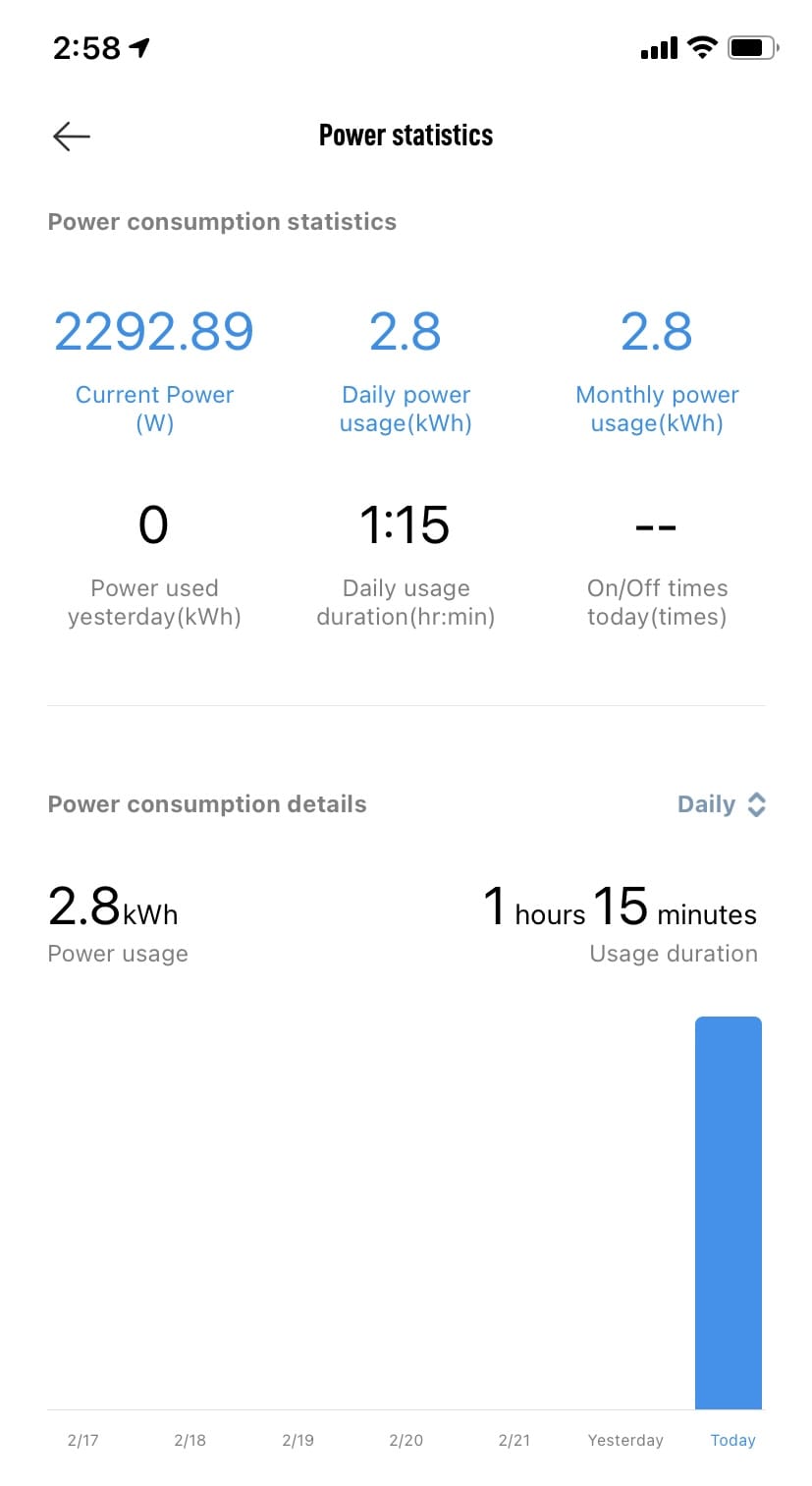This screenshot has width=812, height=1486.
Task: Tap Power used yesterday showing 0
Action: (154, 525)
